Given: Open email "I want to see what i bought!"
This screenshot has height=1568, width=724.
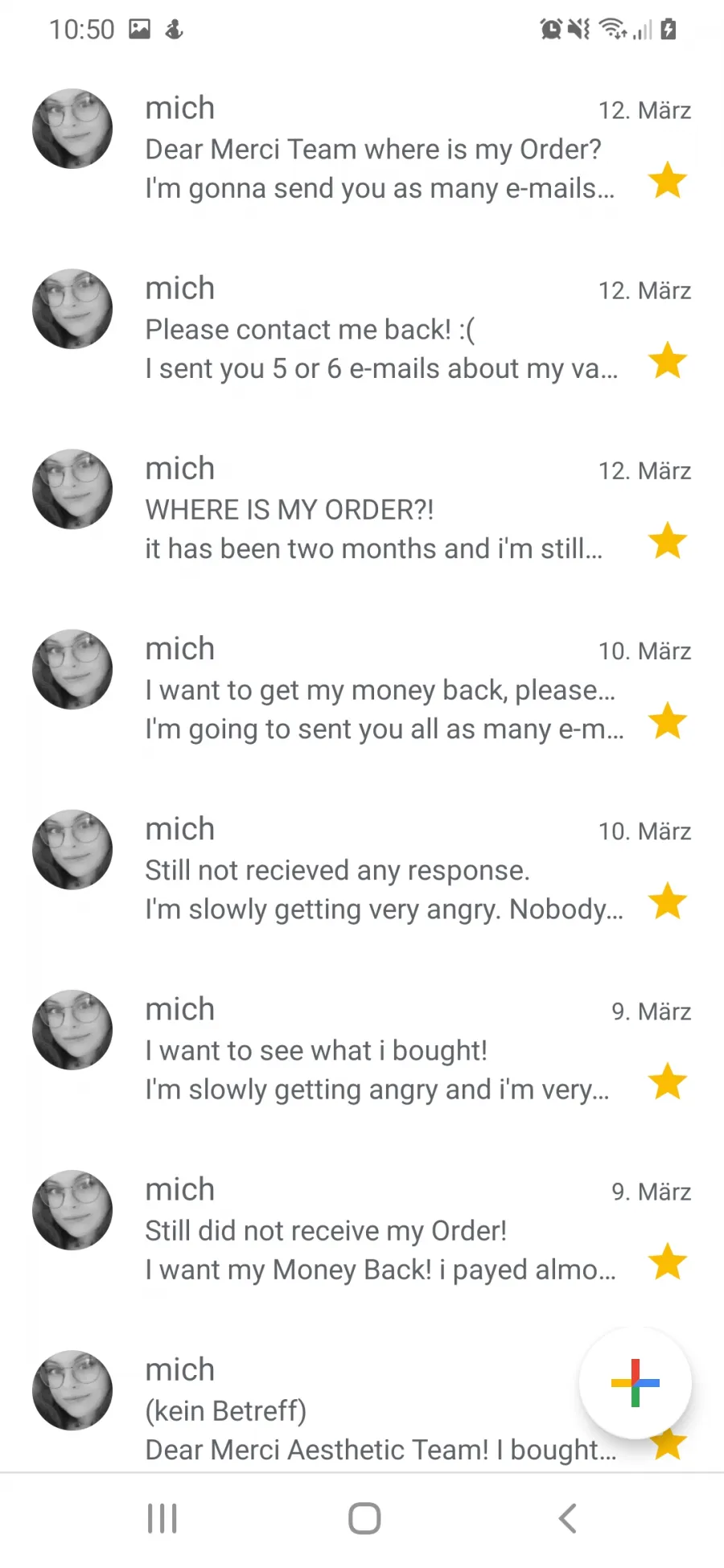Looking at the screenshot, I should point(362,1049).
